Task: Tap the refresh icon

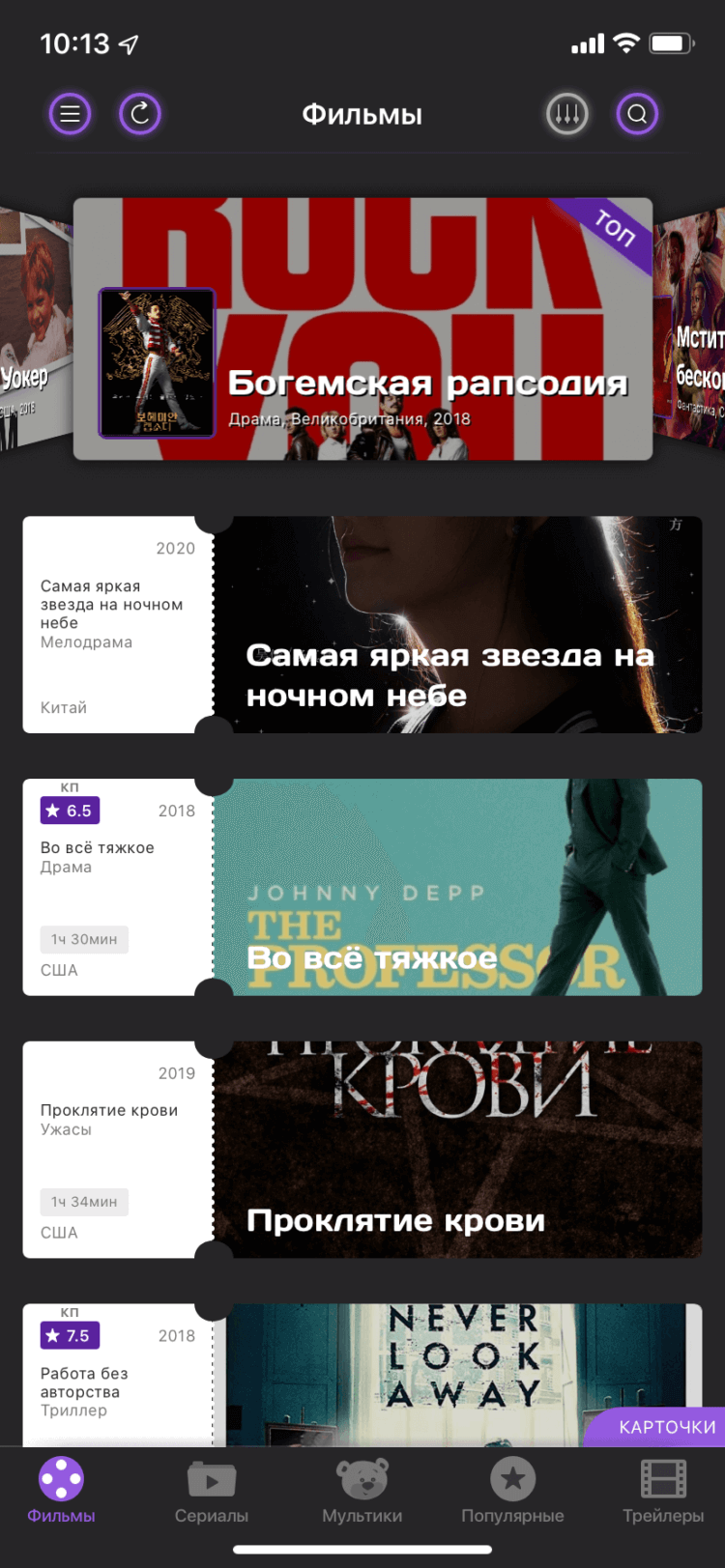Action: coord(140,114)
